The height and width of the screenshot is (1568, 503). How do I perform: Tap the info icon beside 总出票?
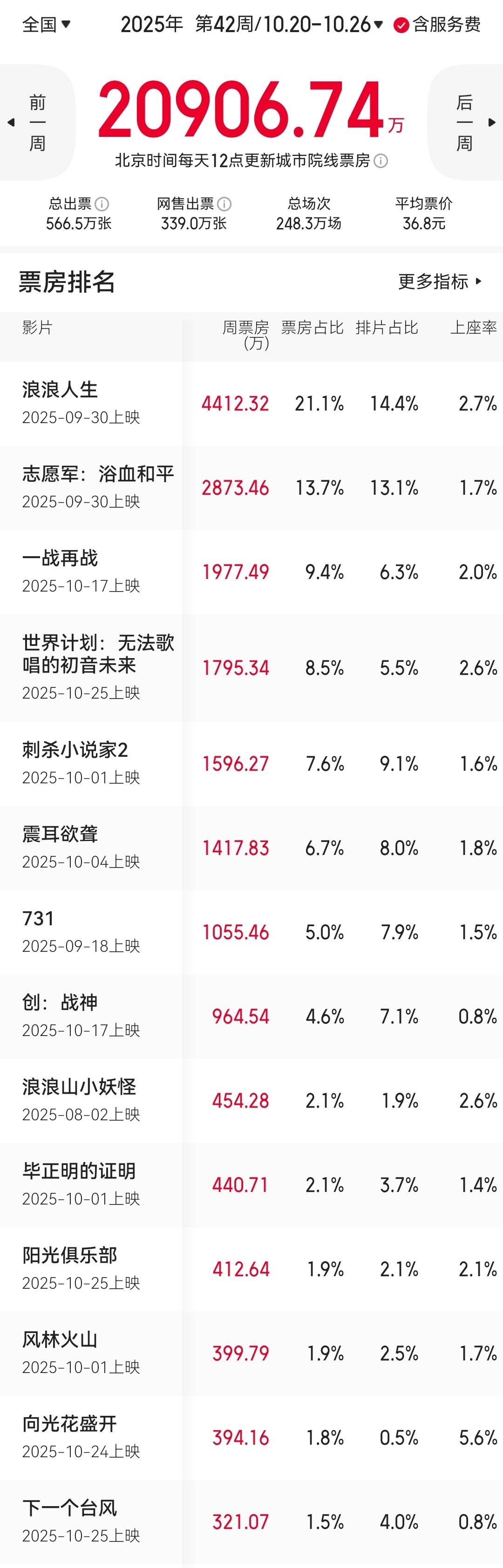[x=102, y=203]
